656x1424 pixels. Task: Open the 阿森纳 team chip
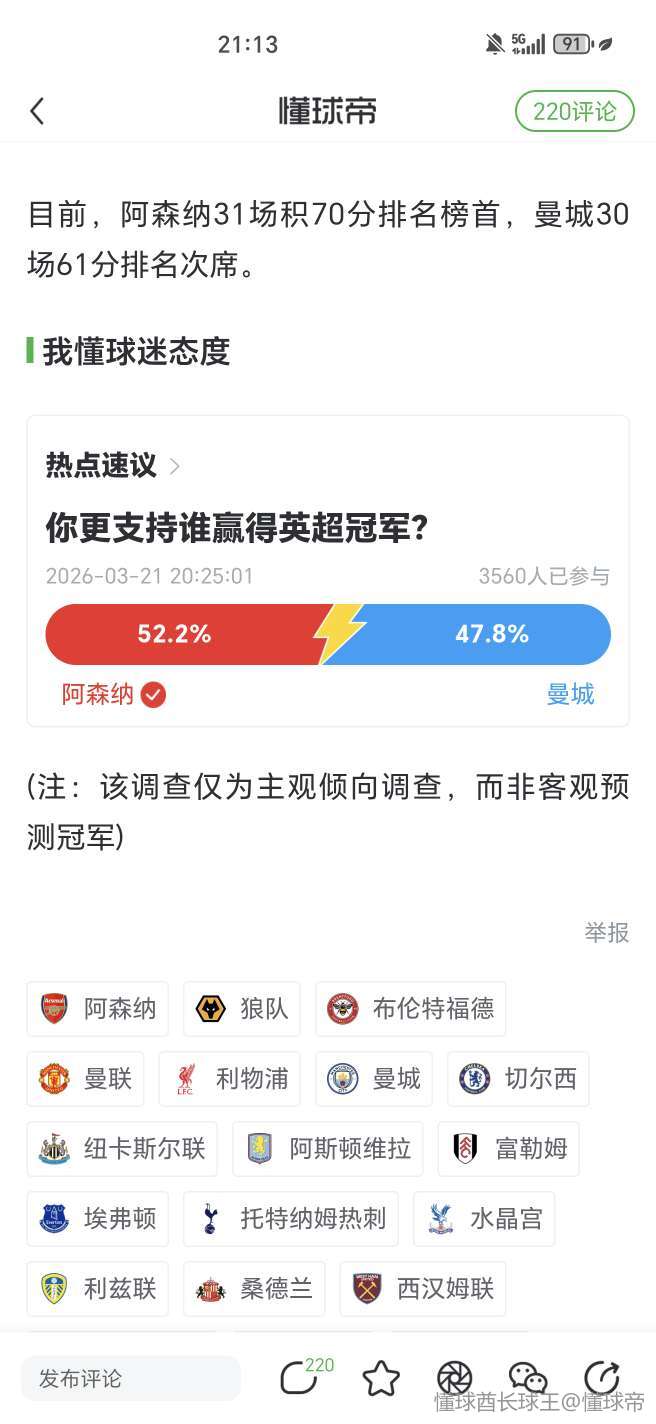[x=98, y=1008]
